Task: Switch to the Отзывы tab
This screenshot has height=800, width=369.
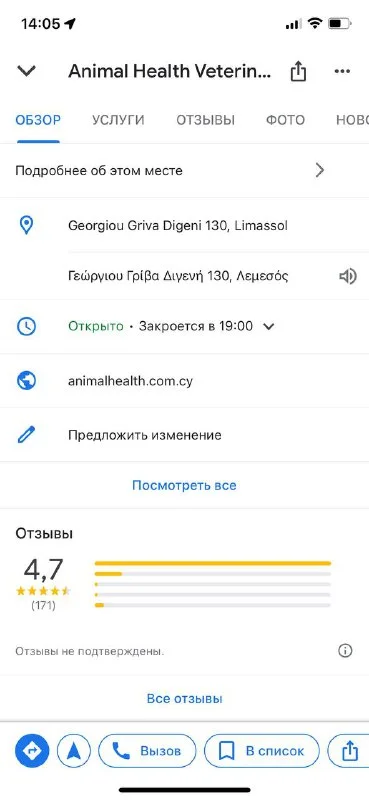Action: pos(206,120)
